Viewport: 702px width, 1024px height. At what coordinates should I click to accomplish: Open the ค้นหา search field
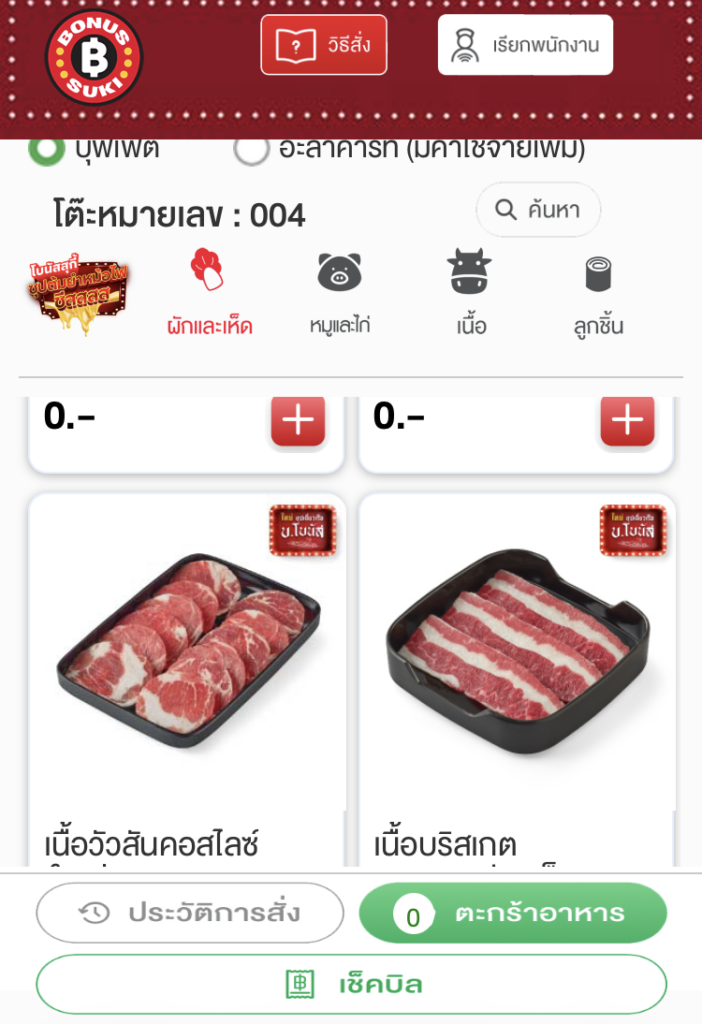538,210
